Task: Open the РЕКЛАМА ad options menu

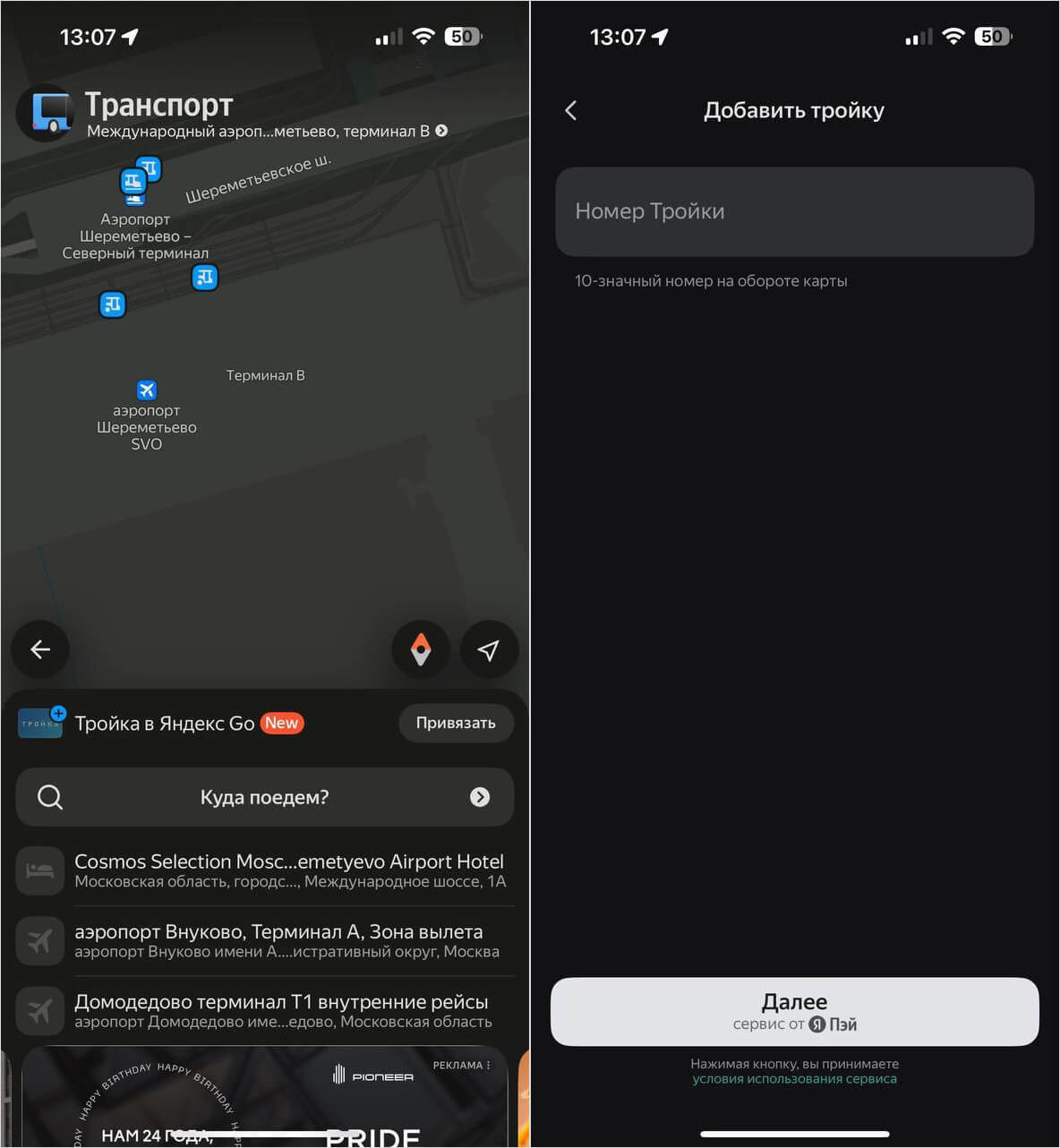Action: pyautogui.click(x=488, y=1065)
